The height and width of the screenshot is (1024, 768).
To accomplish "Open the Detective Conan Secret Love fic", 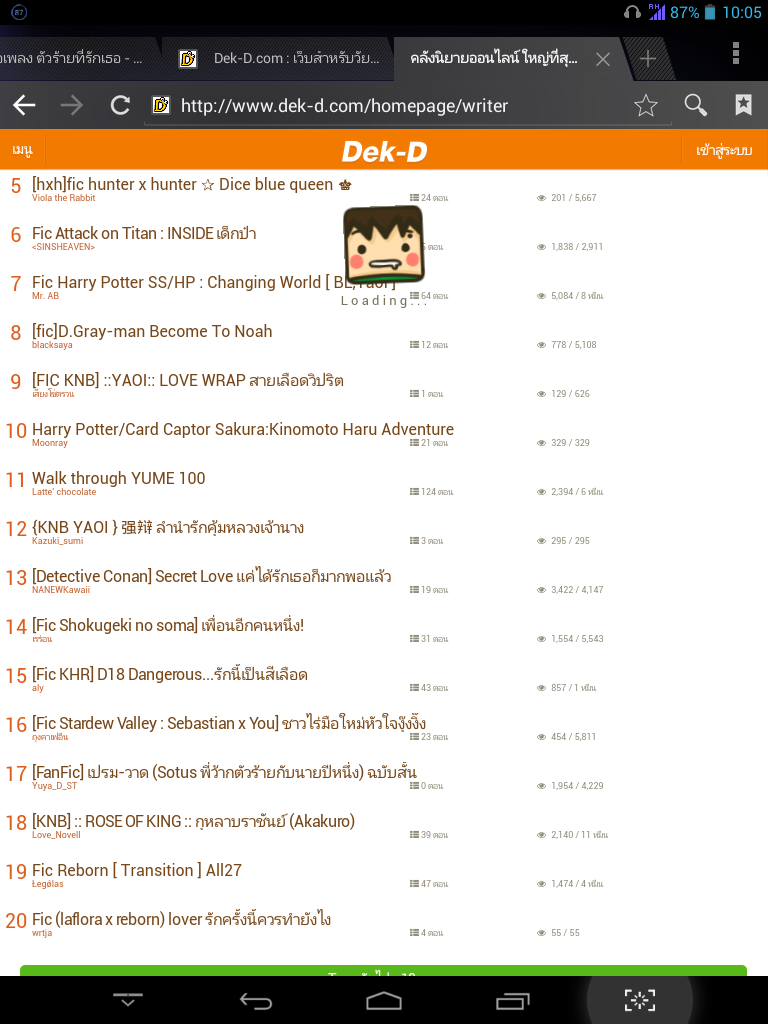I will pos(211,576).
